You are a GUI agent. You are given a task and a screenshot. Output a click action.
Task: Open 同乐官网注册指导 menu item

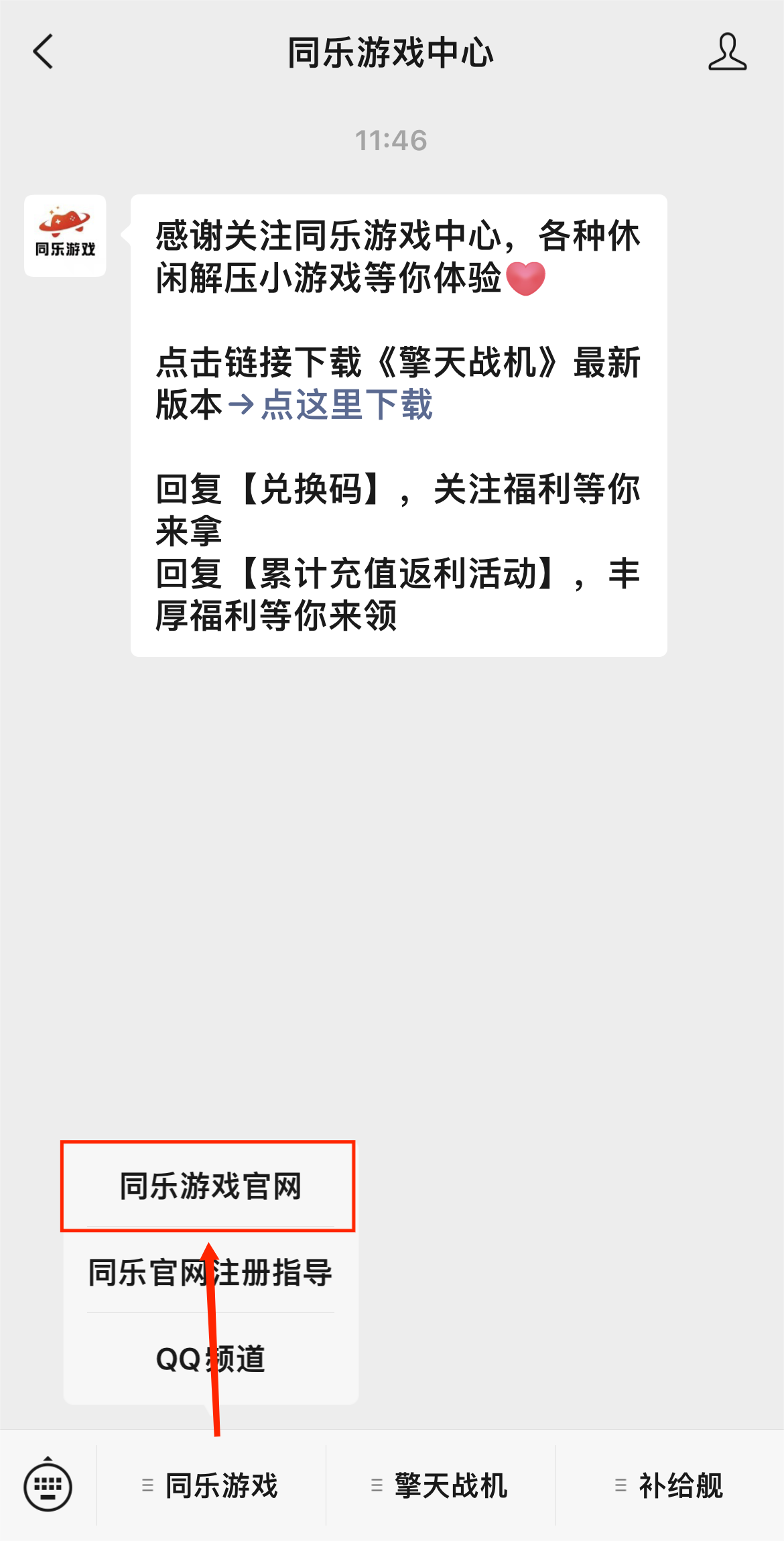click(210, 1272)
